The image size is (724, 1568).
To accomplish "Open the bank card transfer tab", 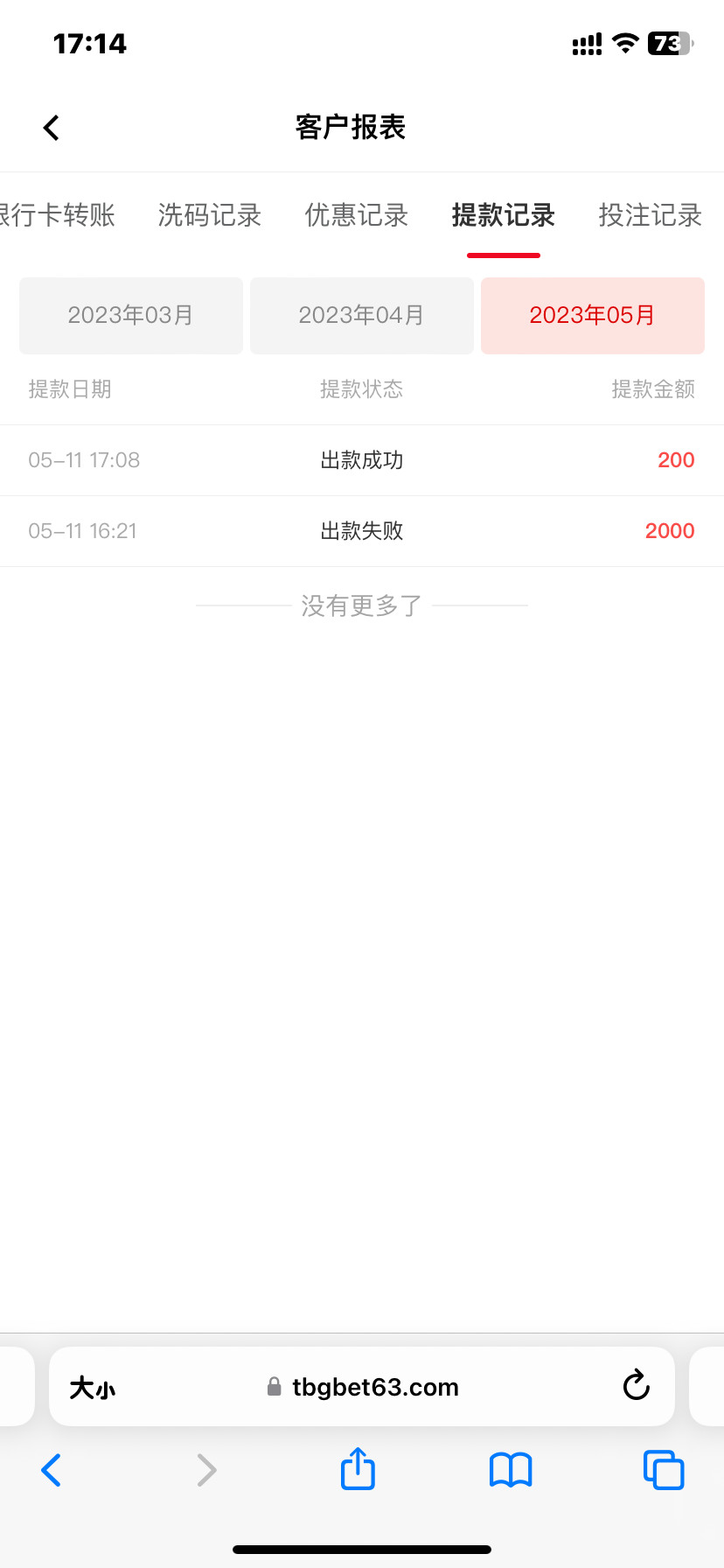I will pos(58,215).
